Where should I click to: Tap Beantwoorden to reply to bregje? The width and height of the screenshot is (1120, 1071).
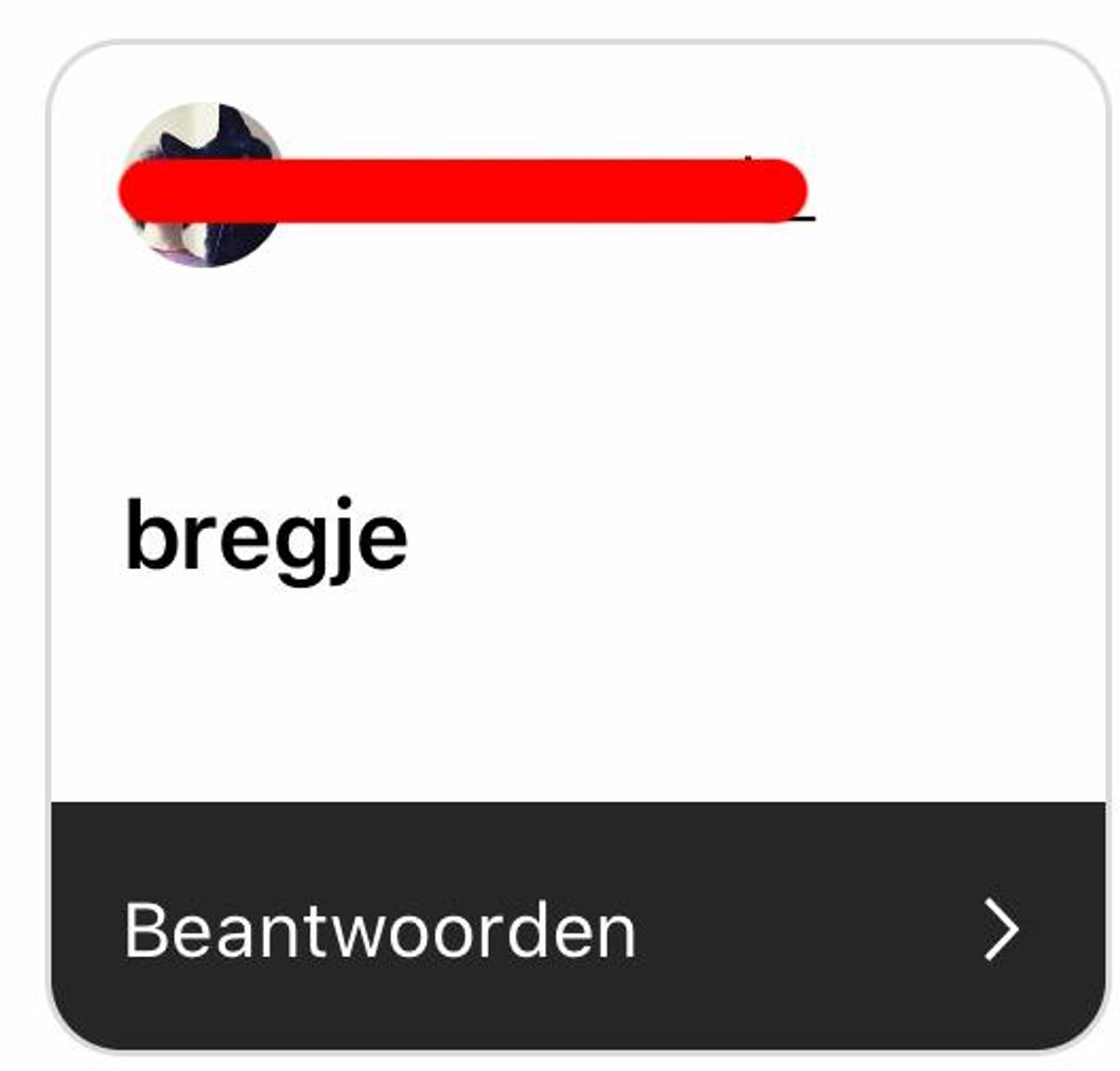tap(380, 929)
